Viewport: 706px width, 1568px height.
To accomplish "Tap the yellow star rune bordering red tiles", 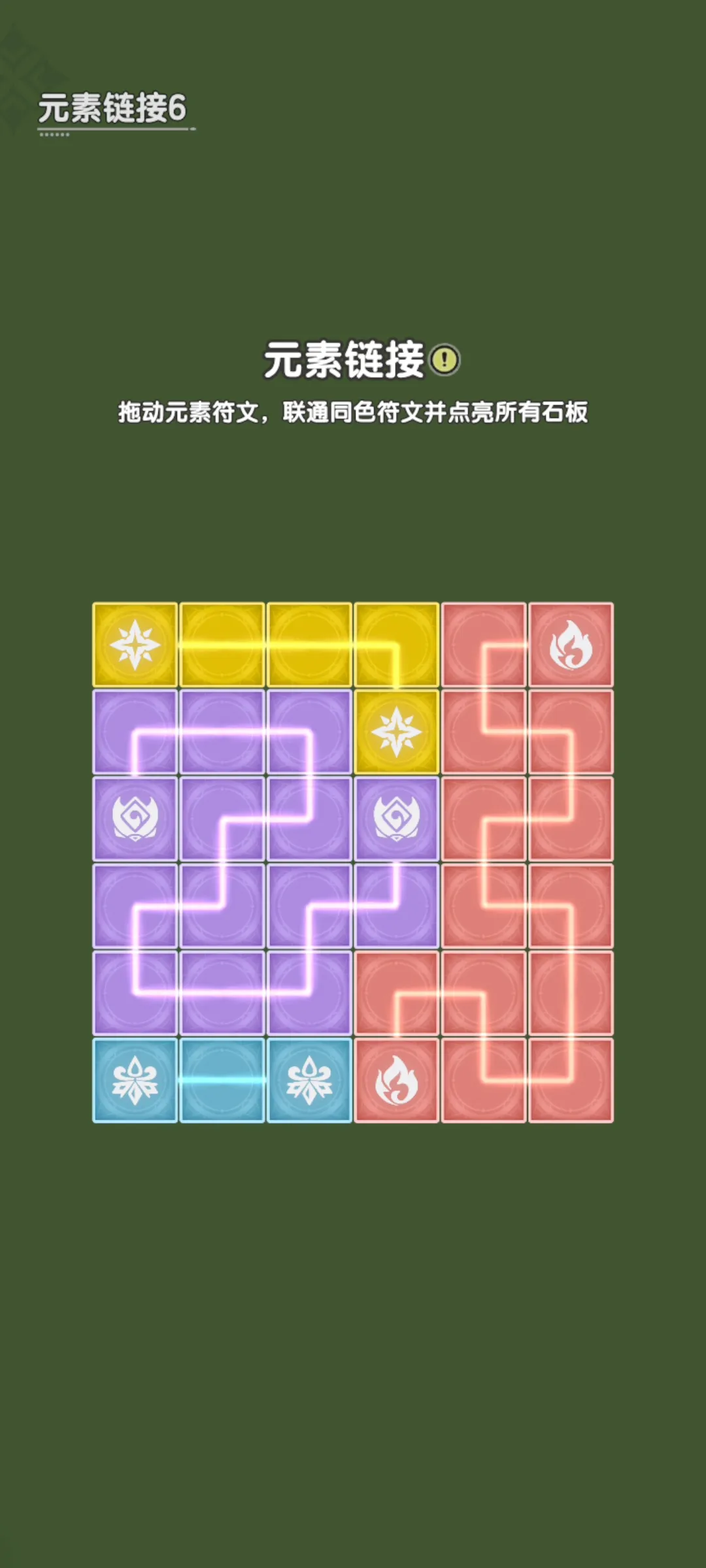I will 396,732.
